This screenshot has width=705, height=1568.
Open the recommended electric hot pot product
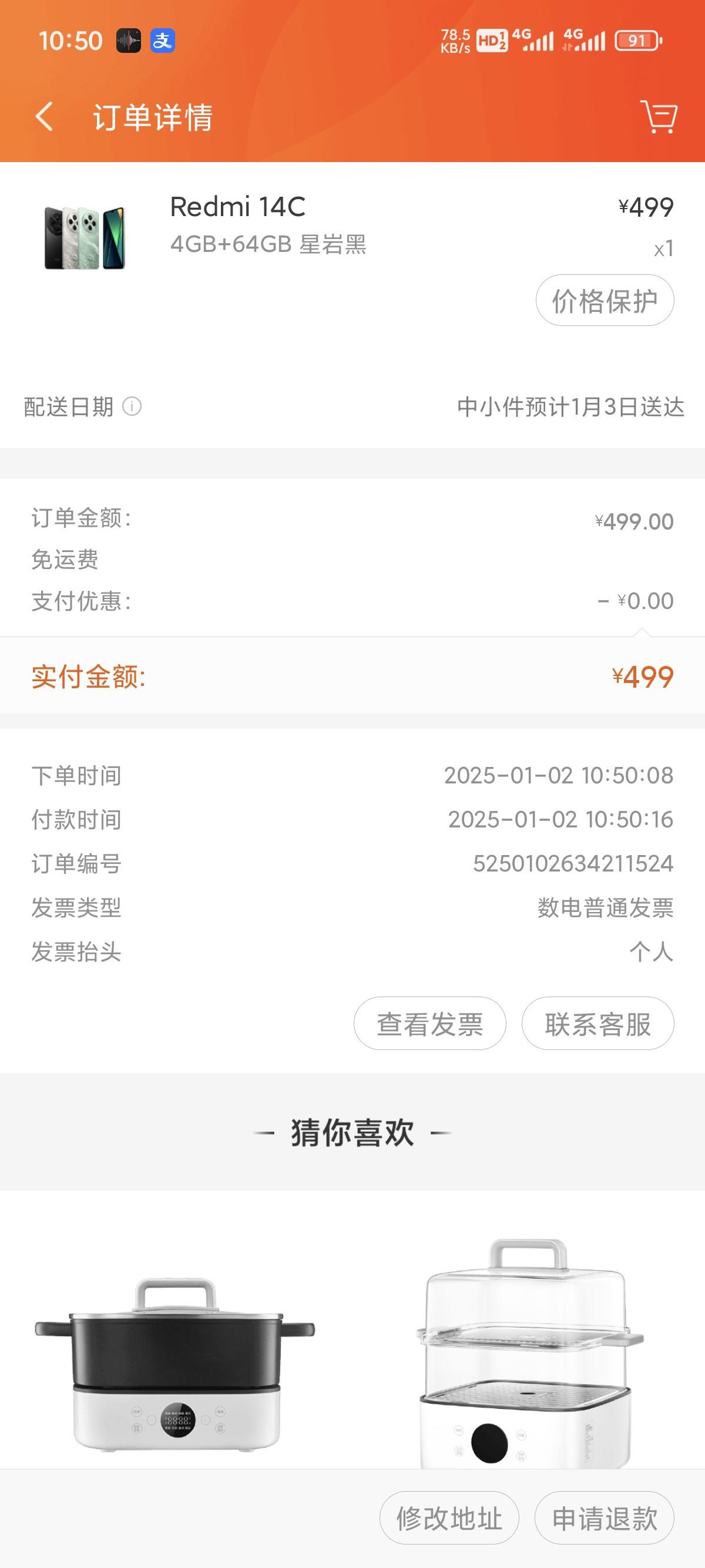point(175,1364)
